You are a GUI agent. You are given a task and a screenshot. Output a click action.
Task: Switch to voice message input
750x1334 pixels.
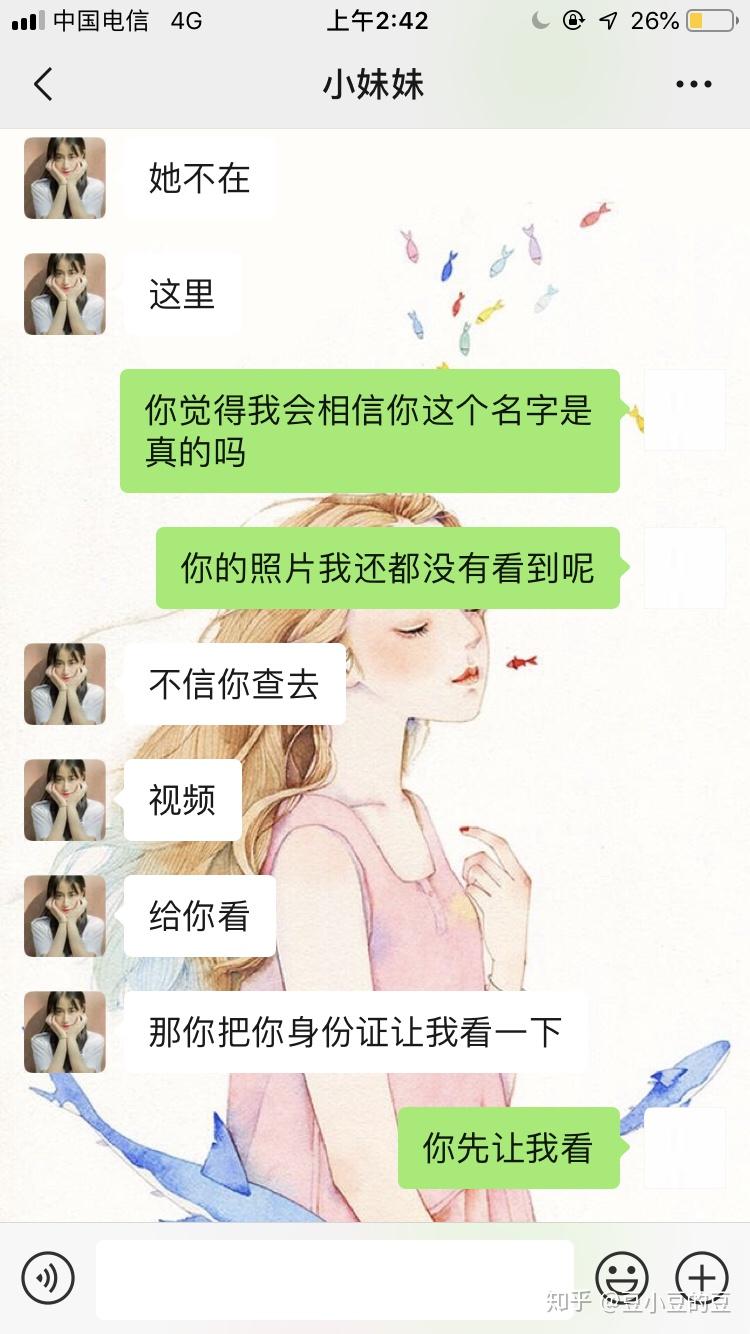(x=48, y=1278)
